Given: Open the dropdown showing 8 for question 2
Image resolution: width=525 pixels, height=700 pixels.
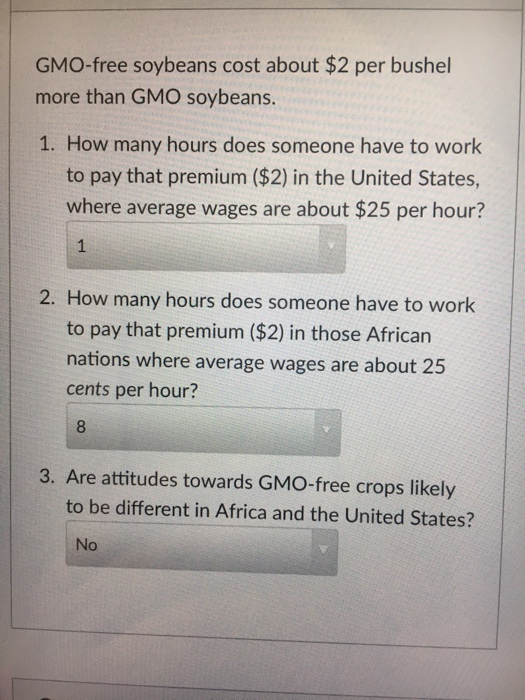Looking at the screenshot, I should coord(203,429).
